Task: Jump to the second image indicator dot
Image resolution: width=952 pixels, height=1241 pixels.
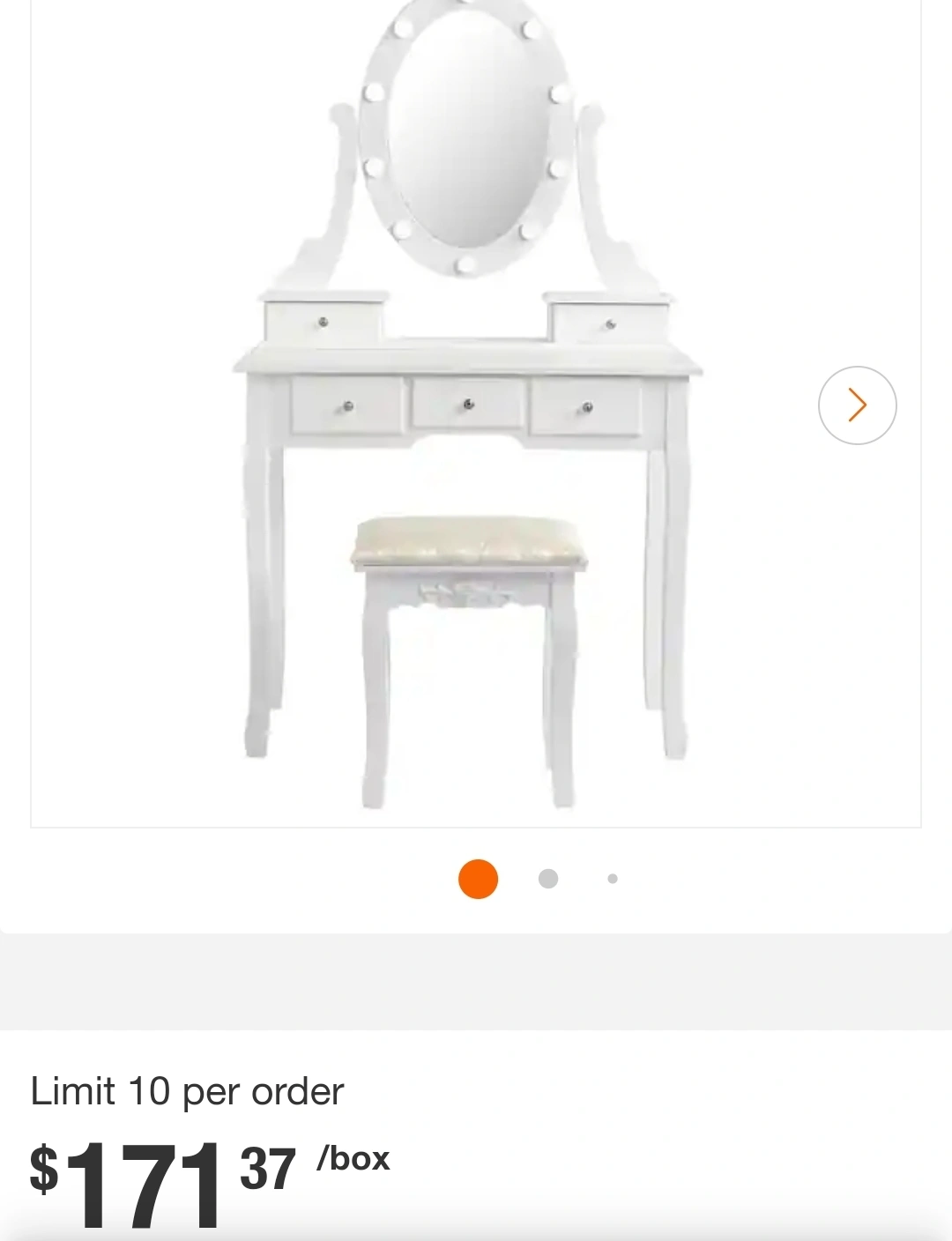Action: (x=548, y=879)
